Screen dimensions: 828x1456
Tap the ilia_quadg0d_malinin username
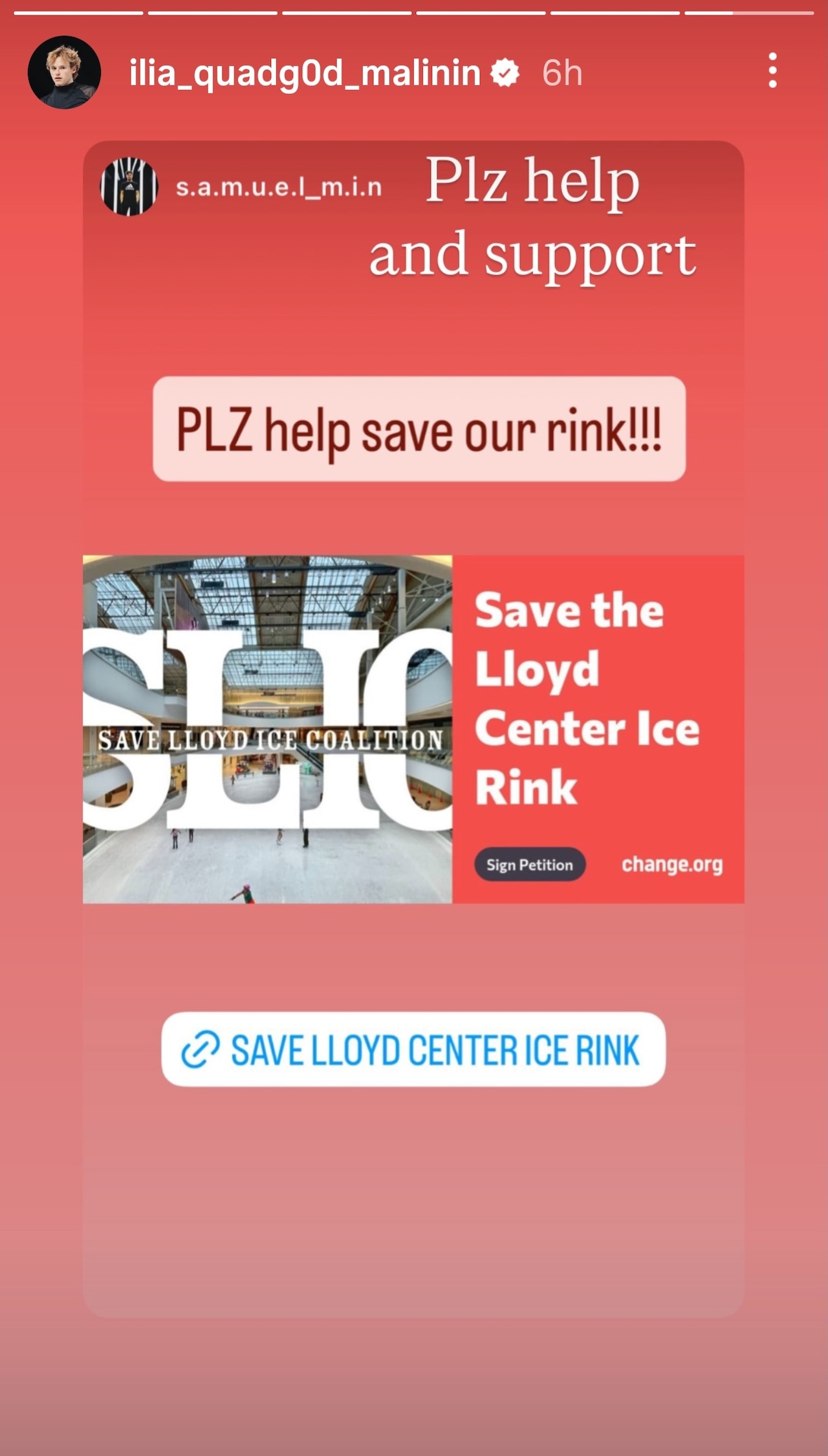pos(304,72)
